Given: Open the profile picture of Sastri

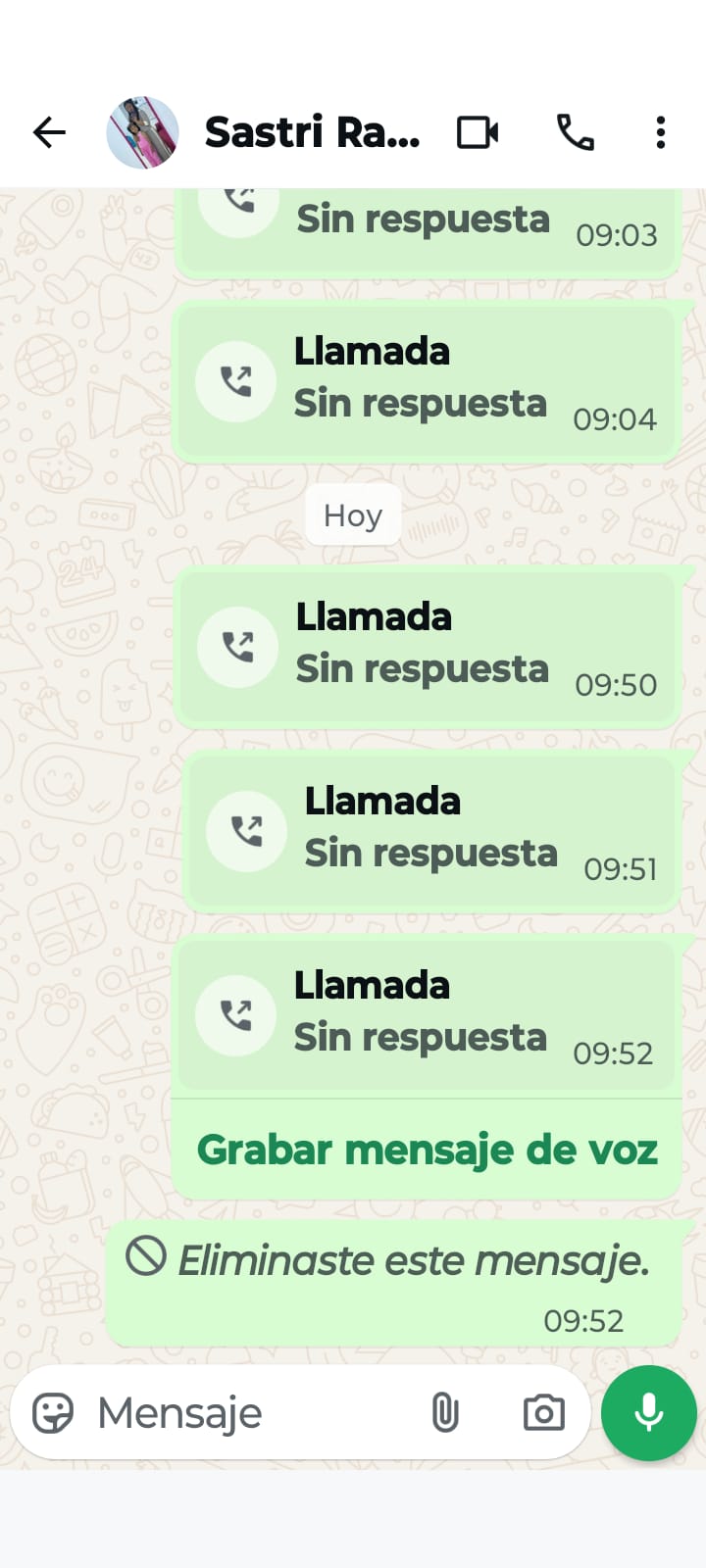Looking at the screenshot, I should (143, 132).
